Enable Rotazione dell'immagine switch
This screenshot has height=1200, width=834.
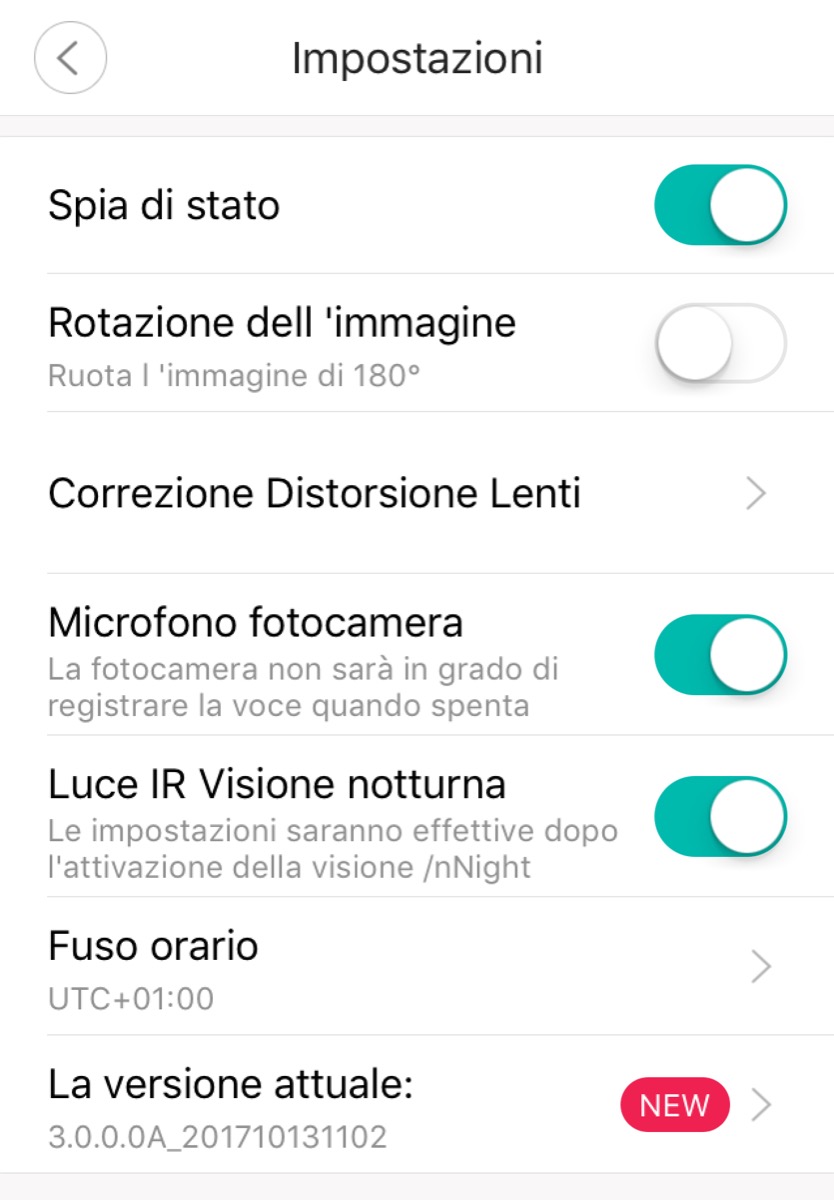[x=720, y=342]
